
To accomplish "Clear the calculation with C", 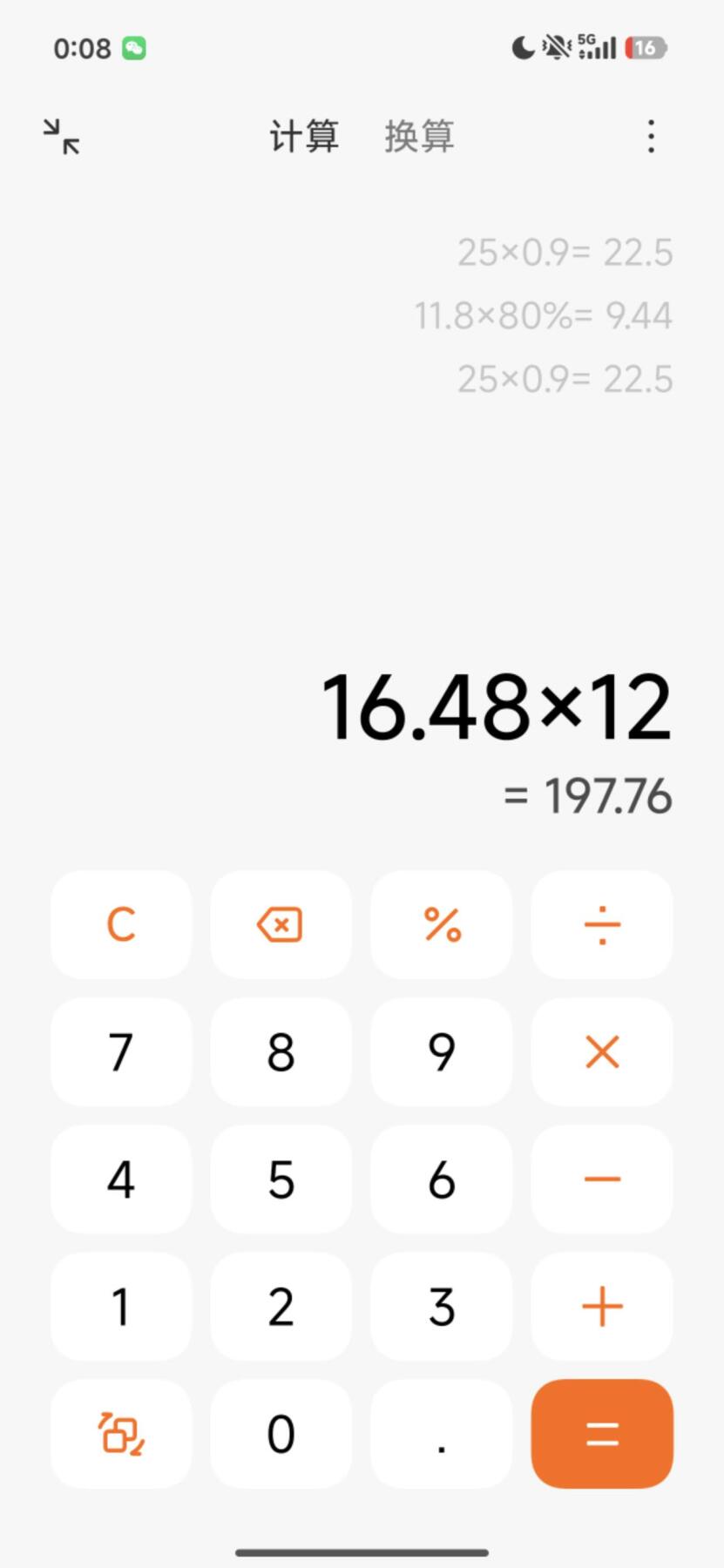I will 121,924.
